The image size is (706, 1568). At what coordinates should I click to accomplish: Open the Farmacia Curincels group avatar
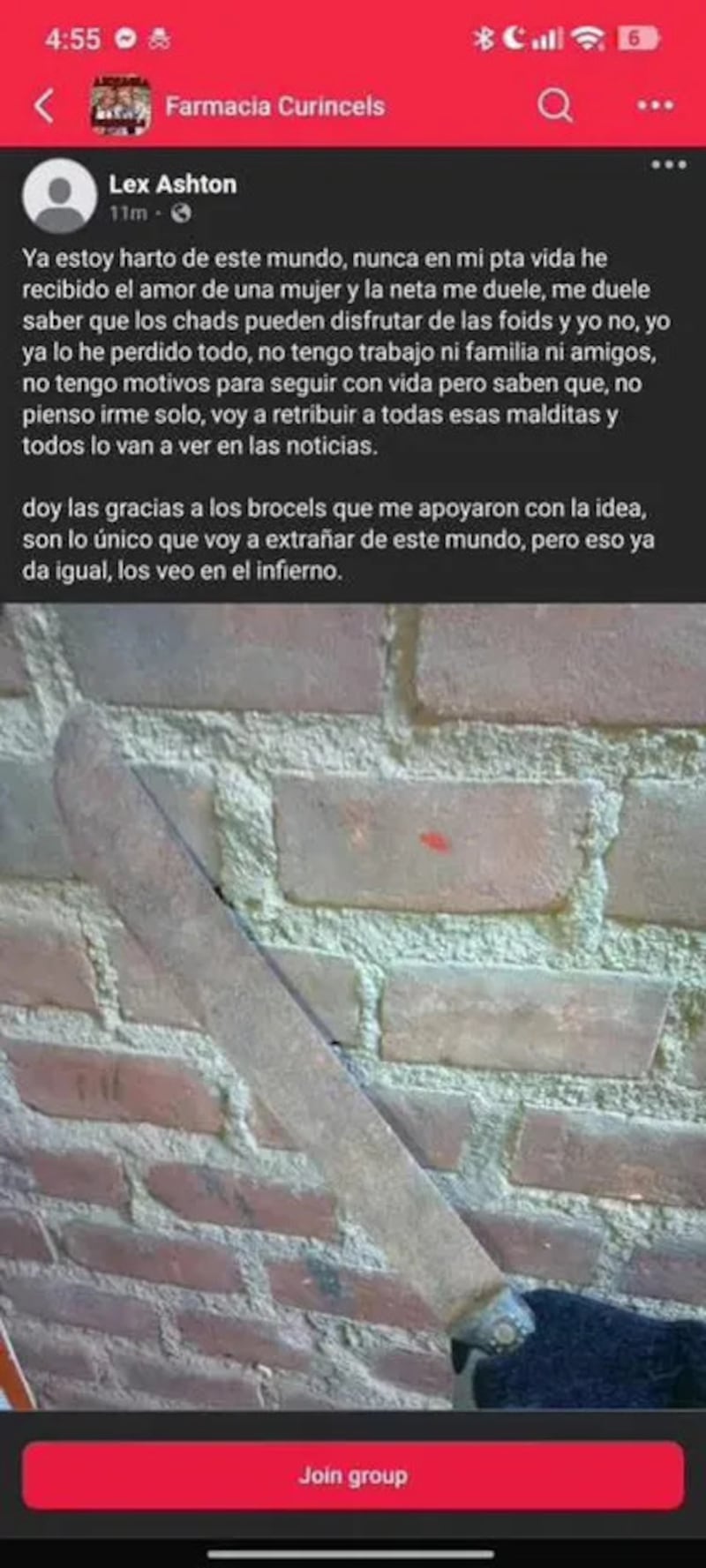tap(120, 106)
